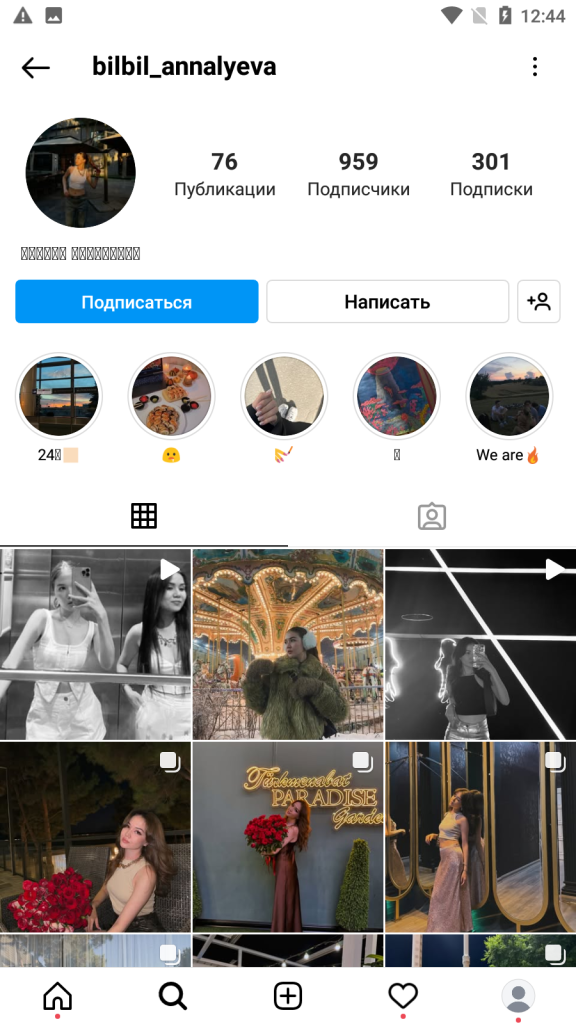Switch to the posts grid tab

[144, 516]
